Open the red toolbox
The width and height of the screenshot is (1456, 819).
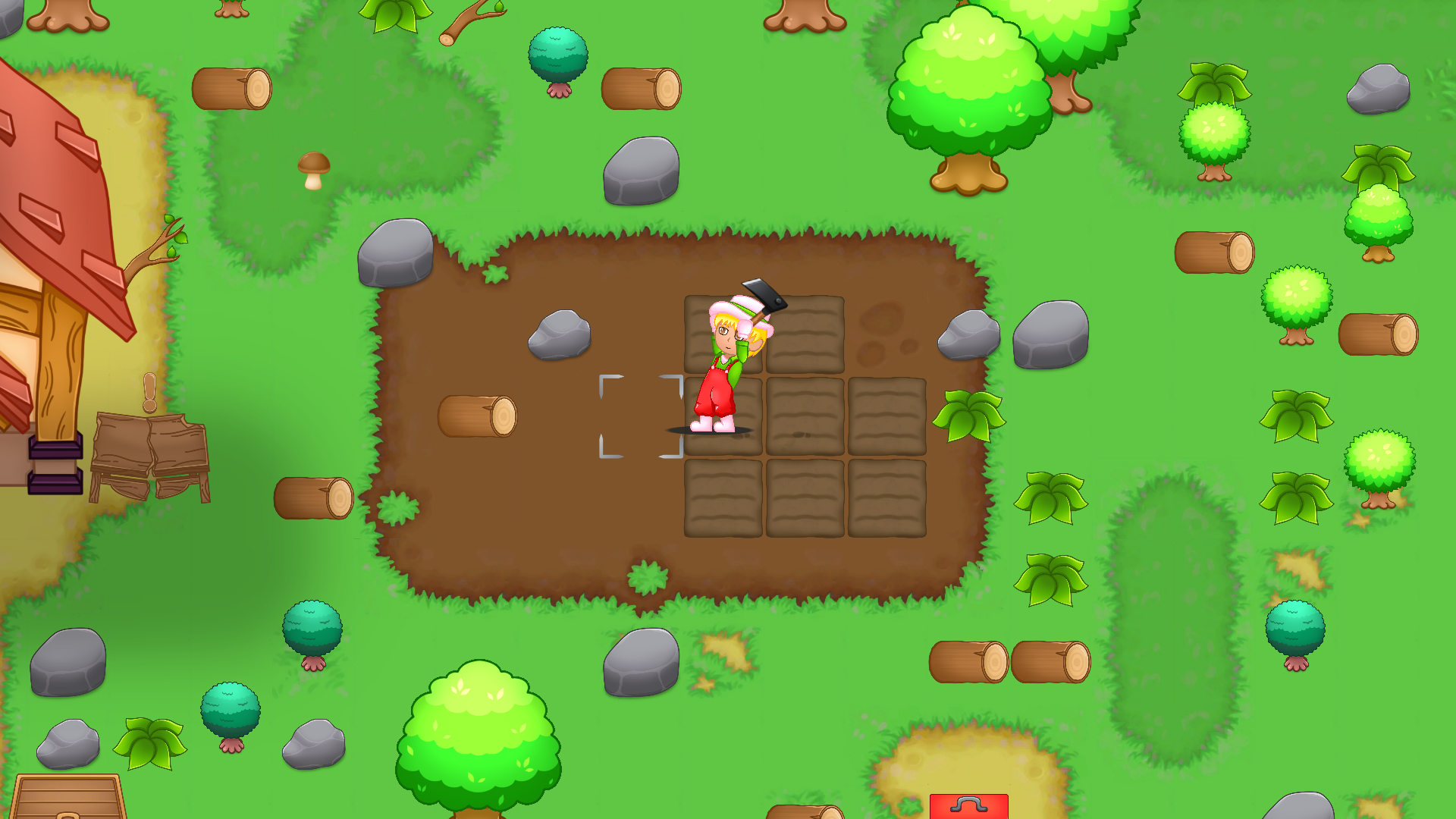[968, 806]
